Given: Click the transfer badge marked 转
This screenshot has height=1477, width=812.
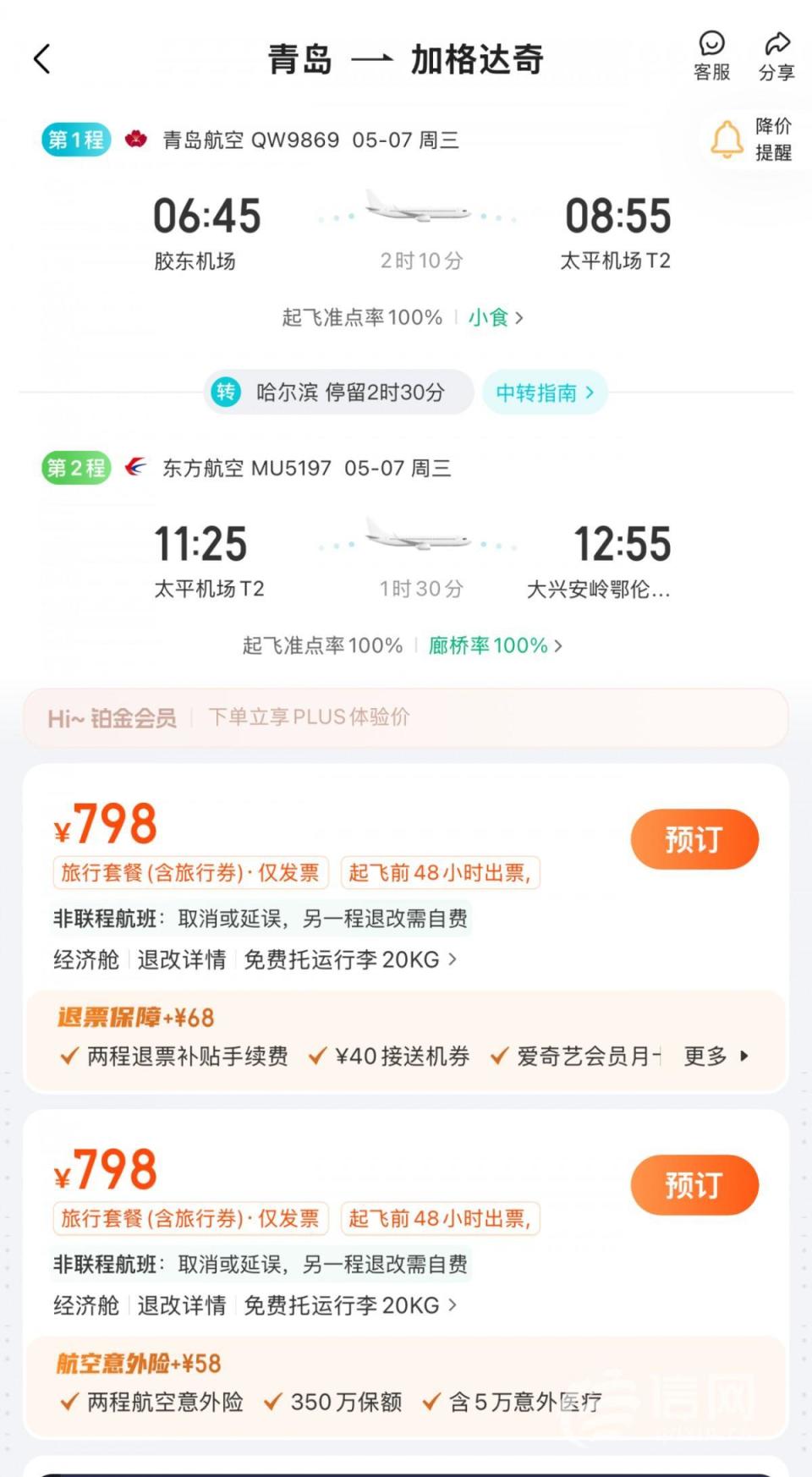Looking at the screenshot, I should (224, 392).
